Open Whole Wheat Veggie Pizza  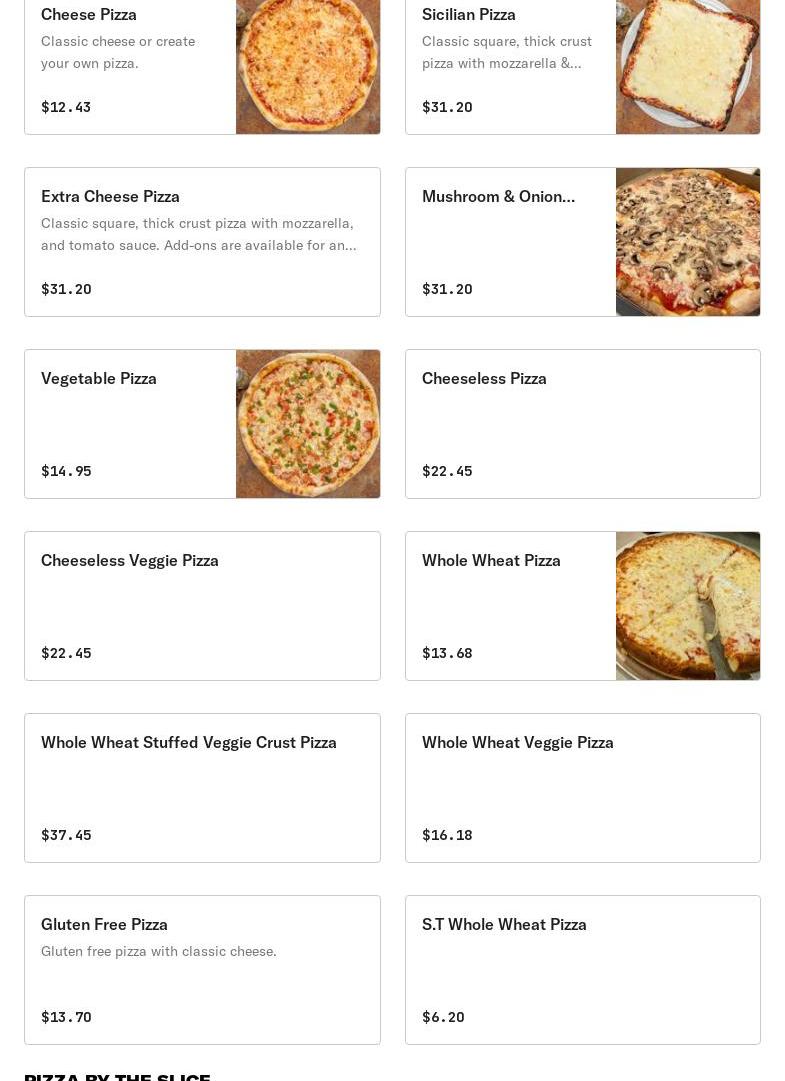[x=582, y=788]
